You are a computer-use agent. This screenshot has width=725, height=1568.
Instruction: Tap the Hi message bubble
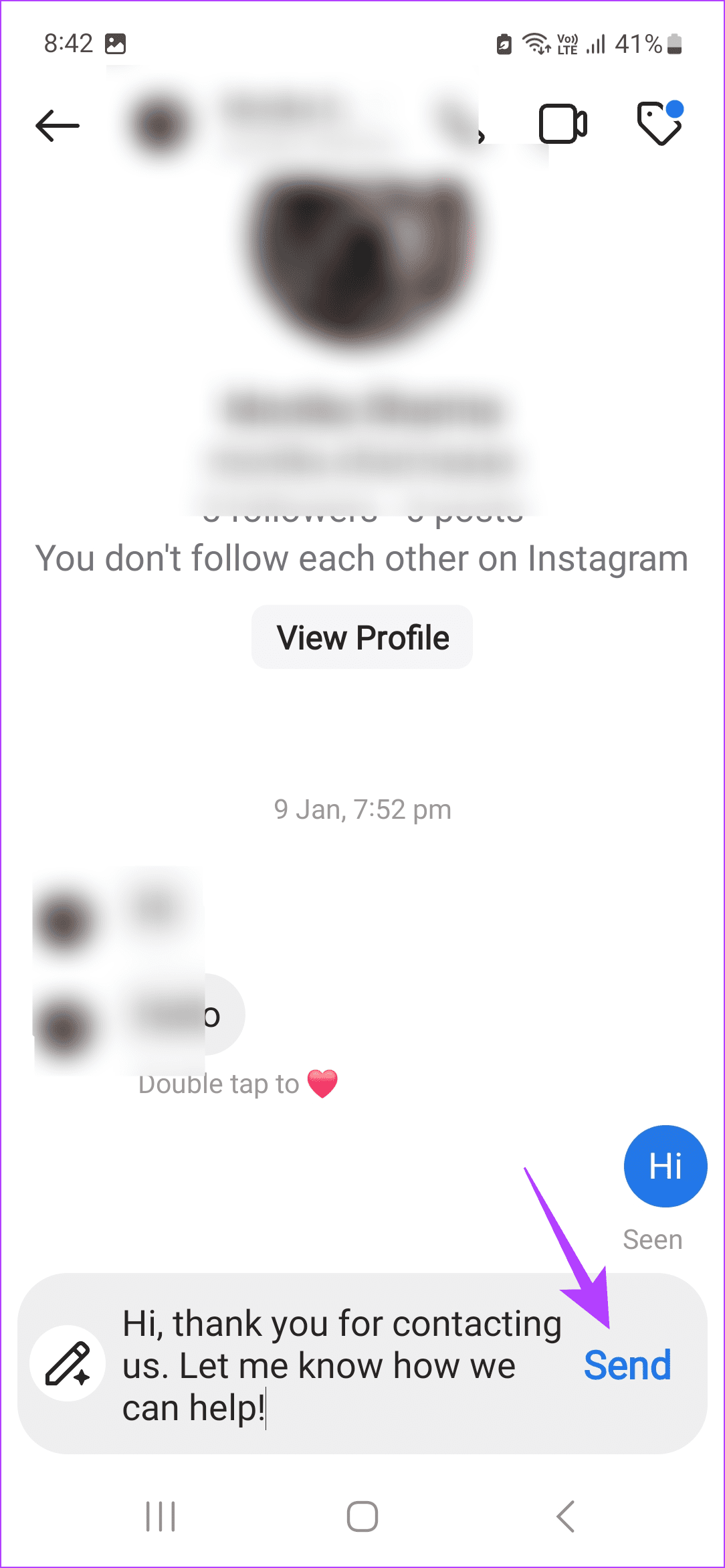pyautogui.click(x=664, y=1166)
